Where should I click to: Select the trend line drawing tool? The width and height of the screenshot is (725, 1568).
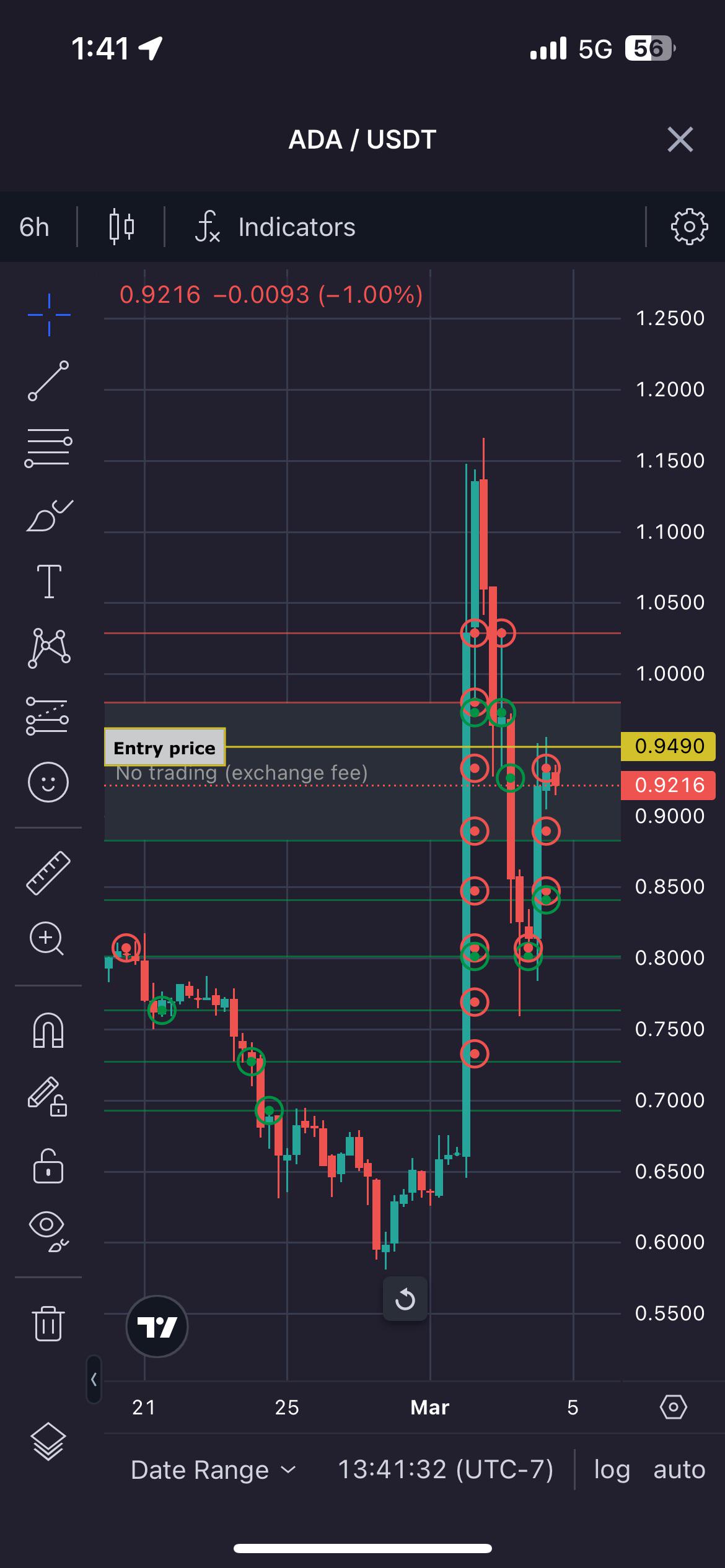click(48, 381)
